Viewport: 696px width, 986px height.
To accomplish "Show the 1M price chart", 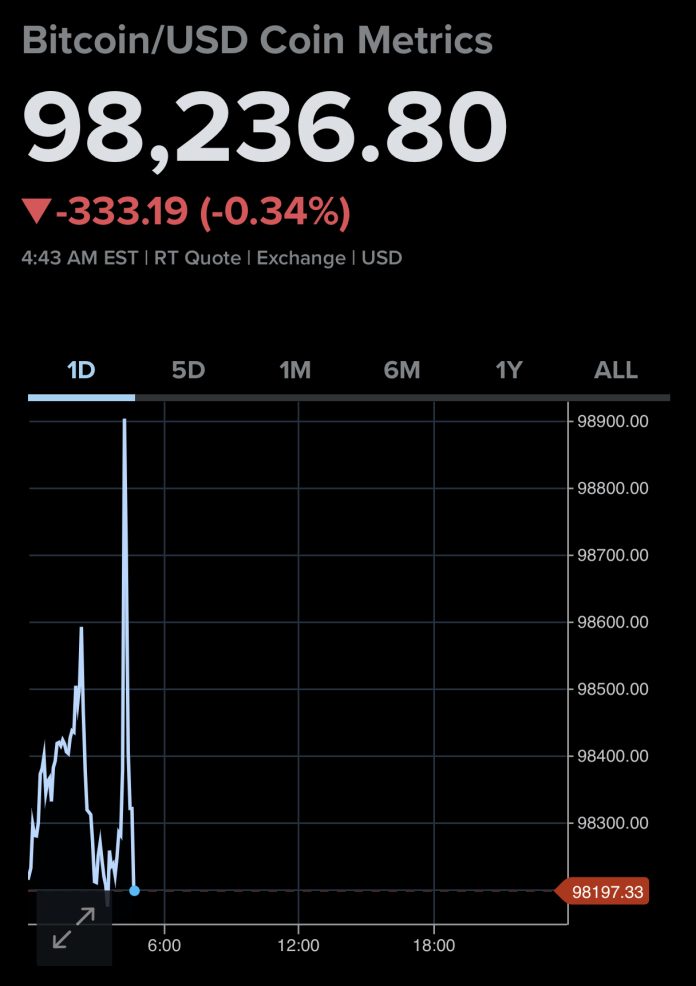I will pyautogui.click(x=295, y=370).
